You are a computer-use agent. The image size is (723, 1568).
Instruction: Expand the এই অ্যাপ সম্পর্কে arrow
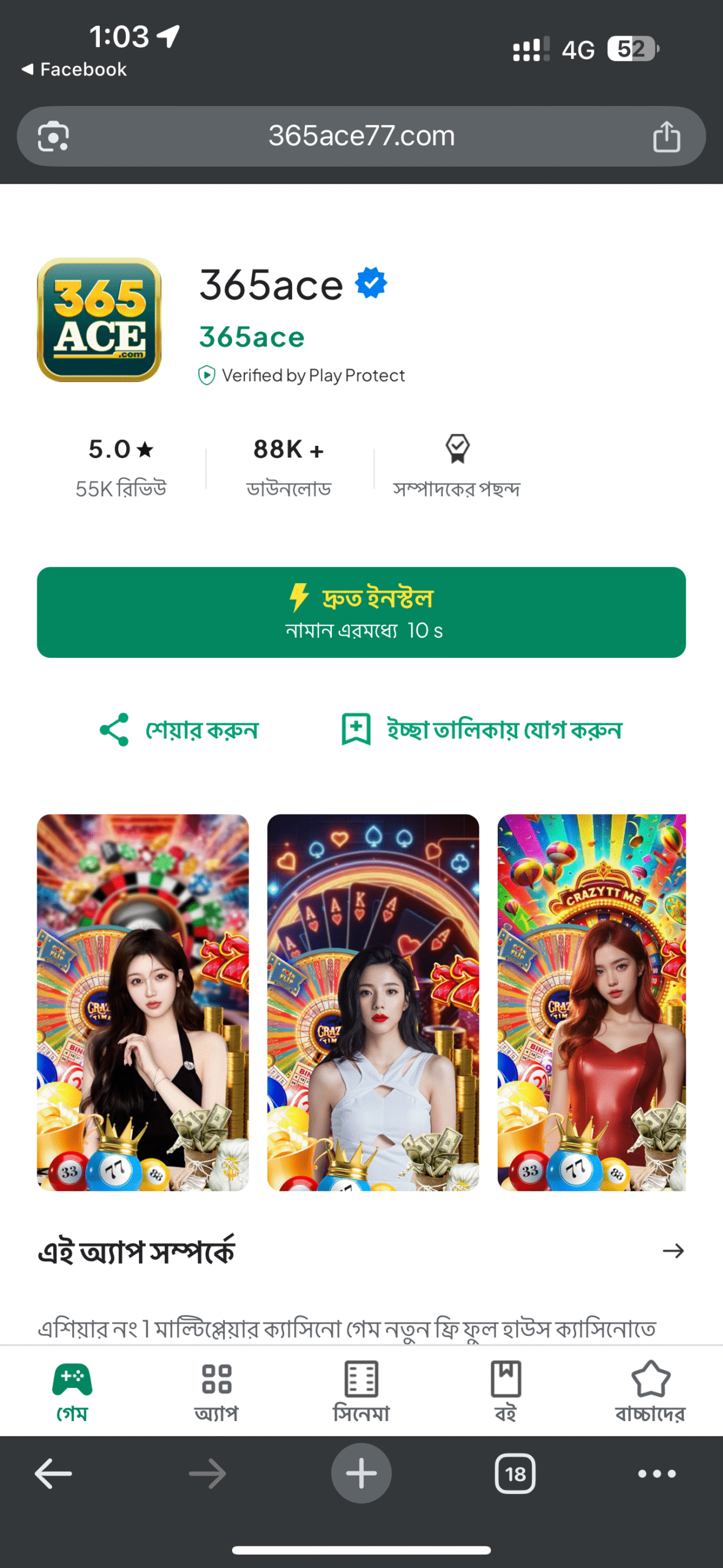(673, 1251)
